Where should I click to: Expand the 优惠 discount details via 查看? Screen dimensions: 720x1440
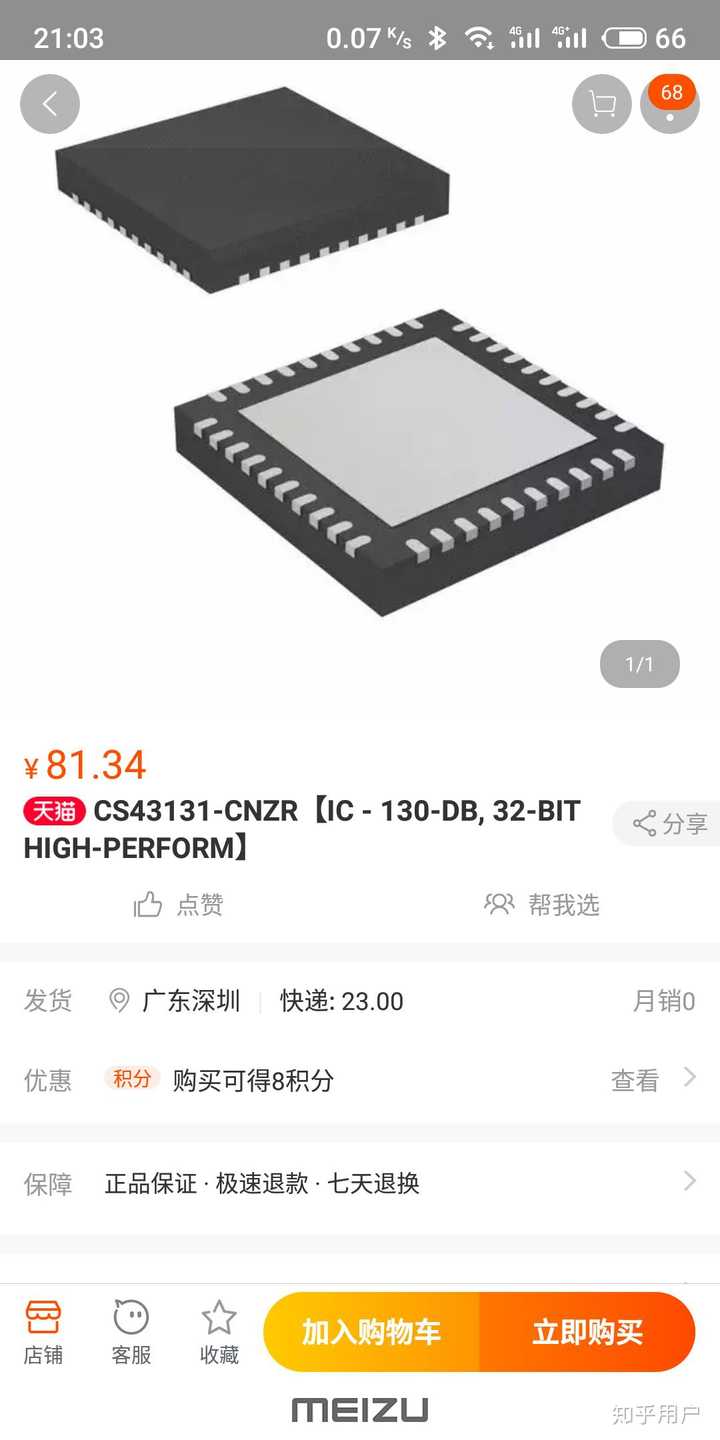(635, 1078)
